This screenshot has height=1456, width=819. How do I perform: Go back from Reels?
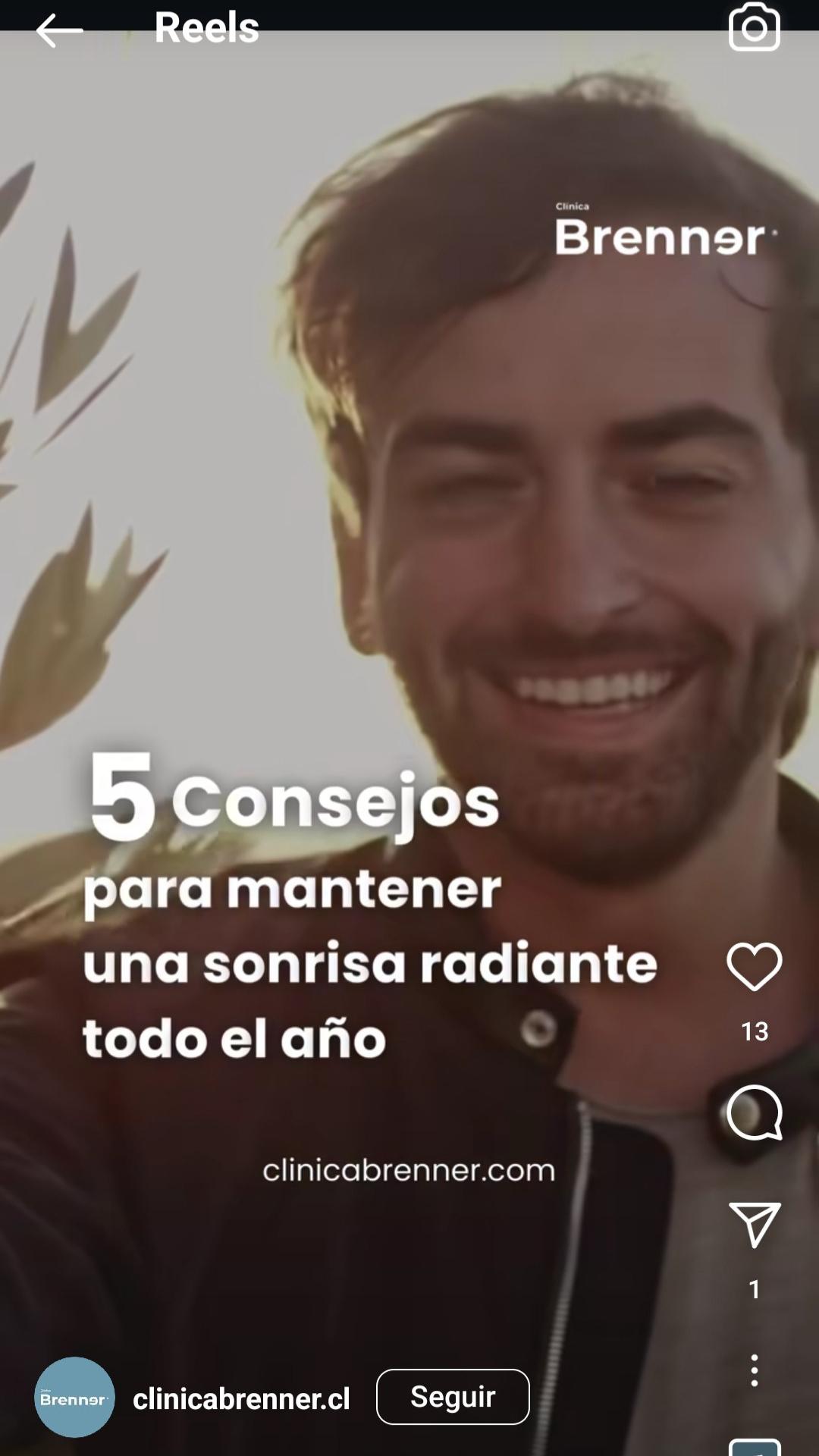[59, 31]
